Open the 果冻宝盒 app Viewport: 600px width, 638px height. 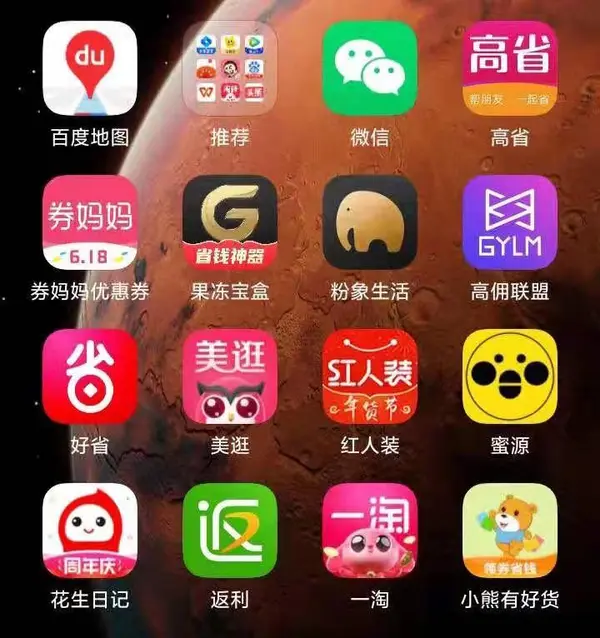click(230, 222)
